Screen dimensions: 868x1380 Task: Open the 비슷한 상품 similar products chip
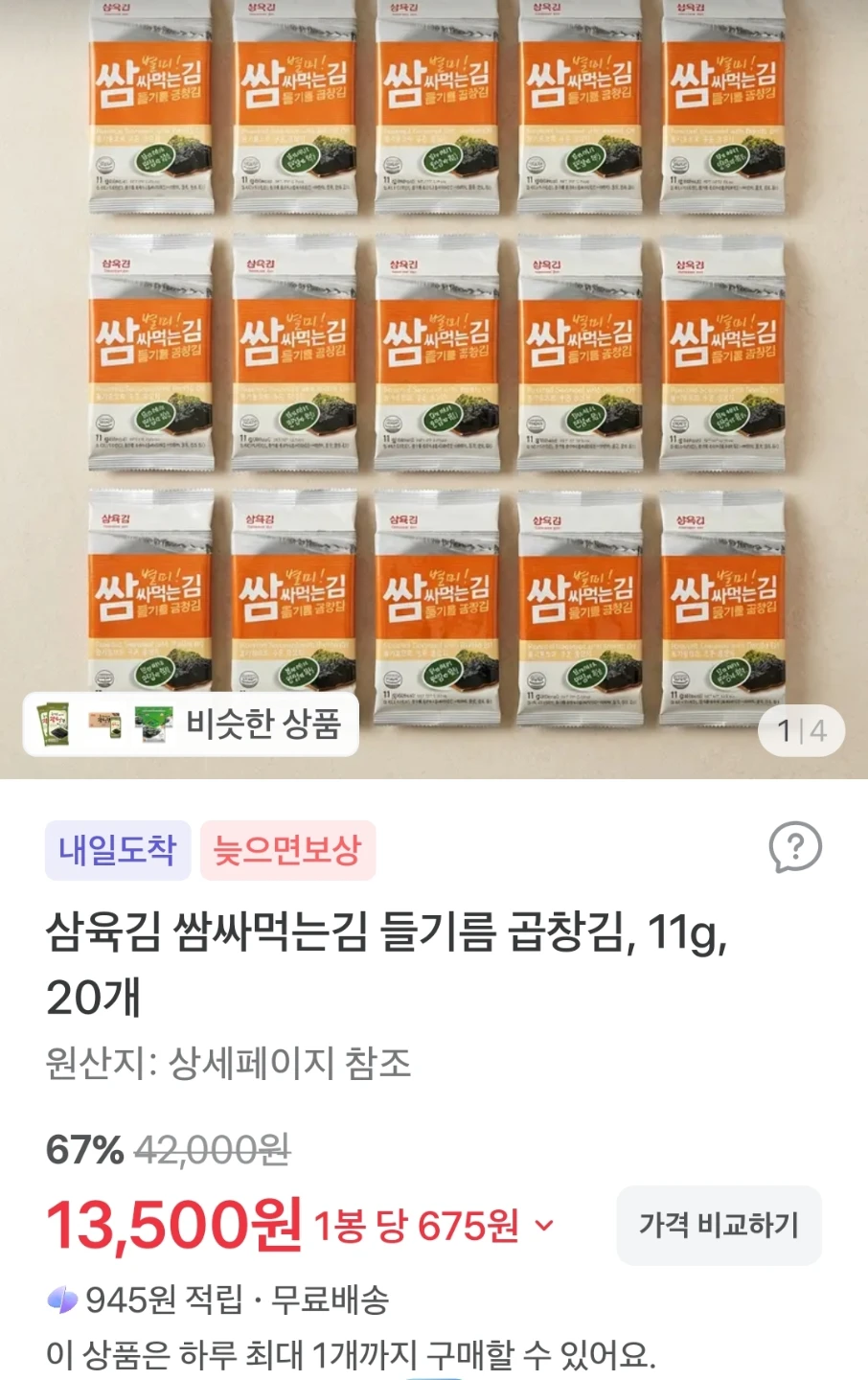191,724
